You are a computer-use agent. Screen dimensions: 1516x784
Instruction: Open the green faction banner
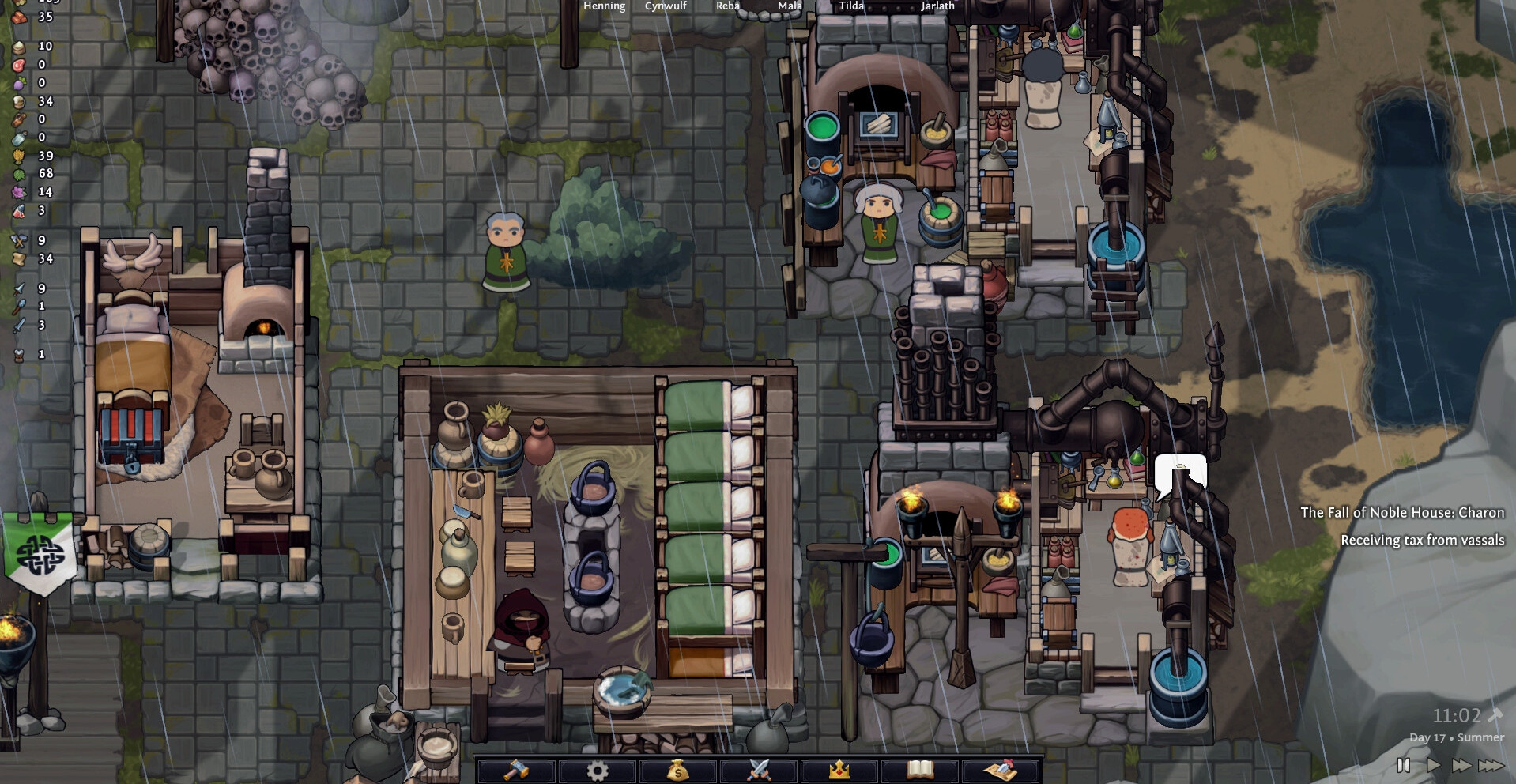40,553
